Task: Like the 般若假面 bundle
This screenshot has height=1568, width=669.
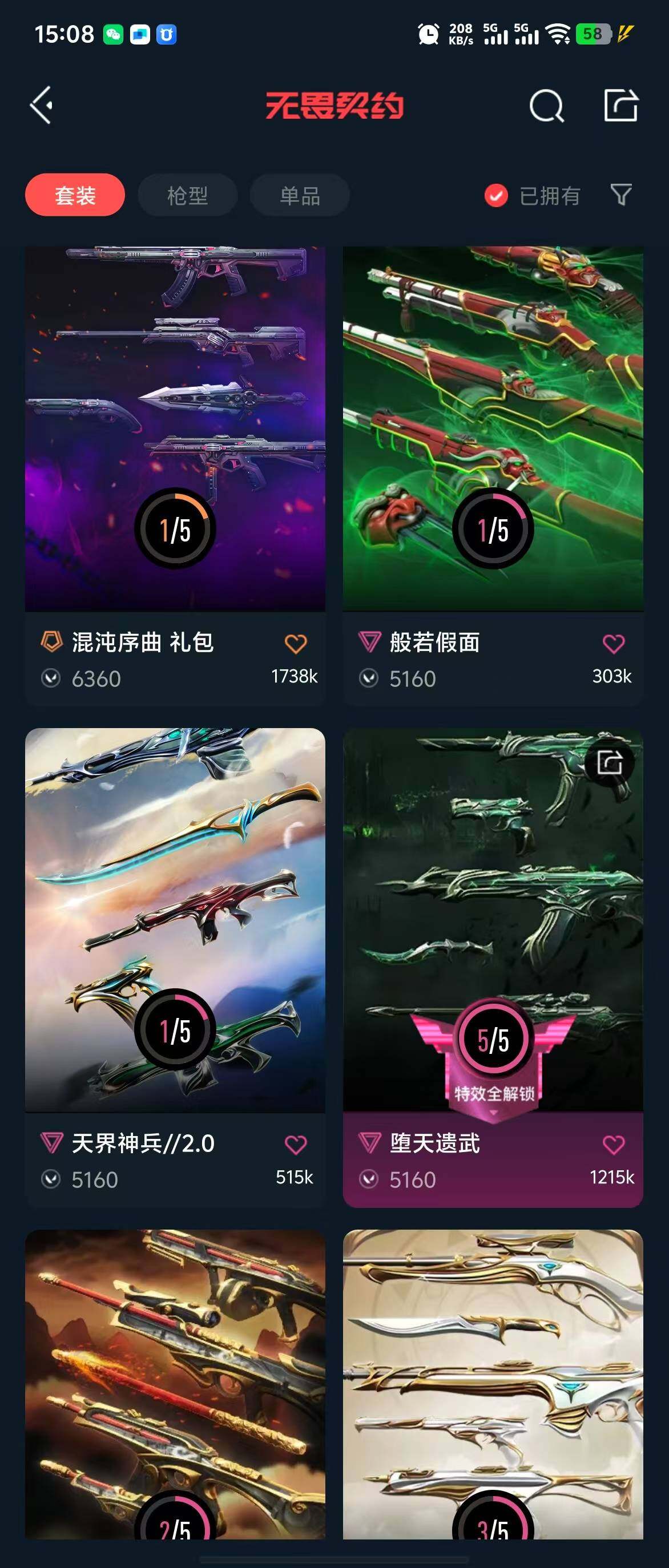Action: (x=613, y=644)
